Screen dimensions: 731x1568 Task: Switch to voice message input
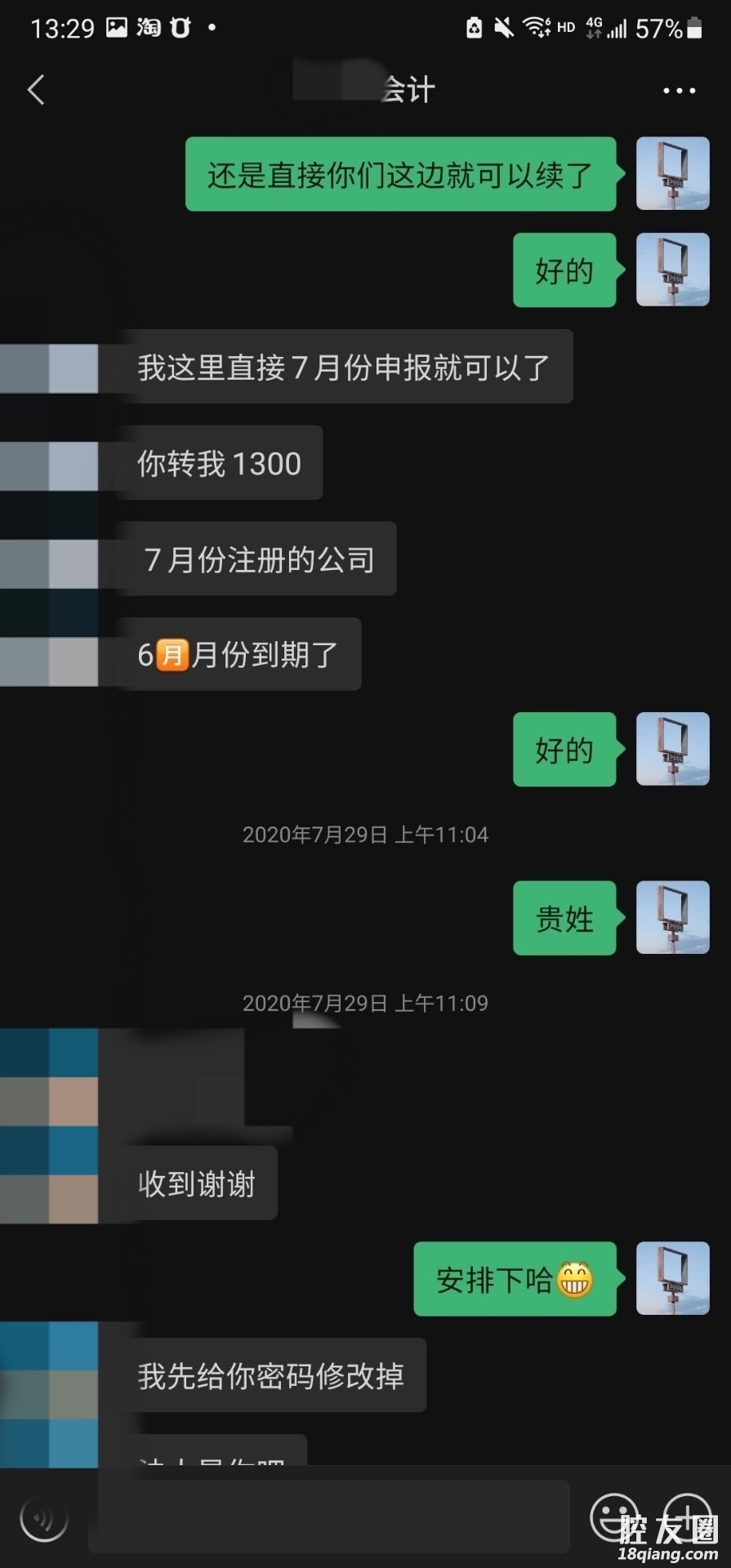[x=44, y=1519]
